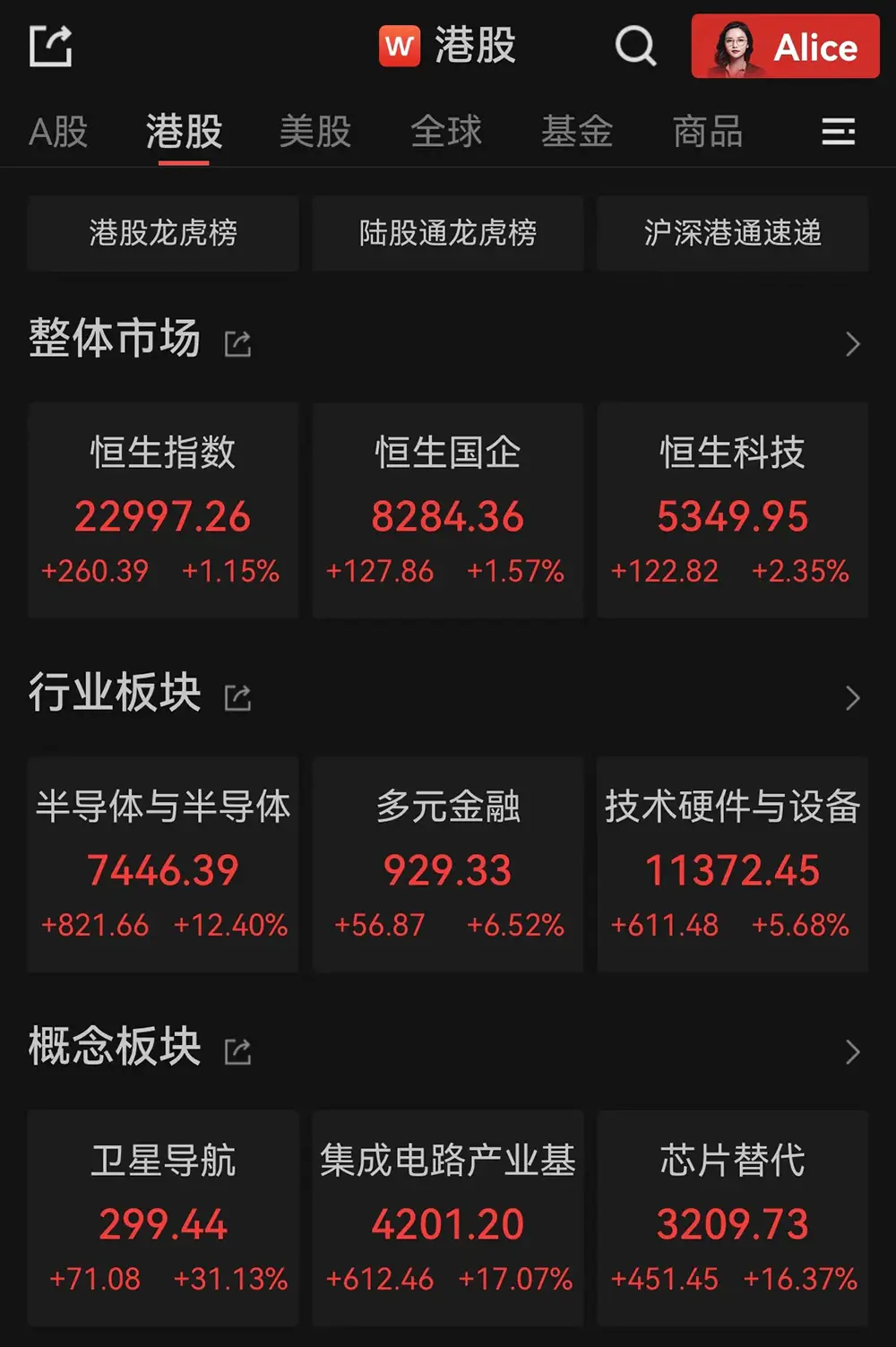Open the 卫星导航 concept card

click(x=163, y=1219)
